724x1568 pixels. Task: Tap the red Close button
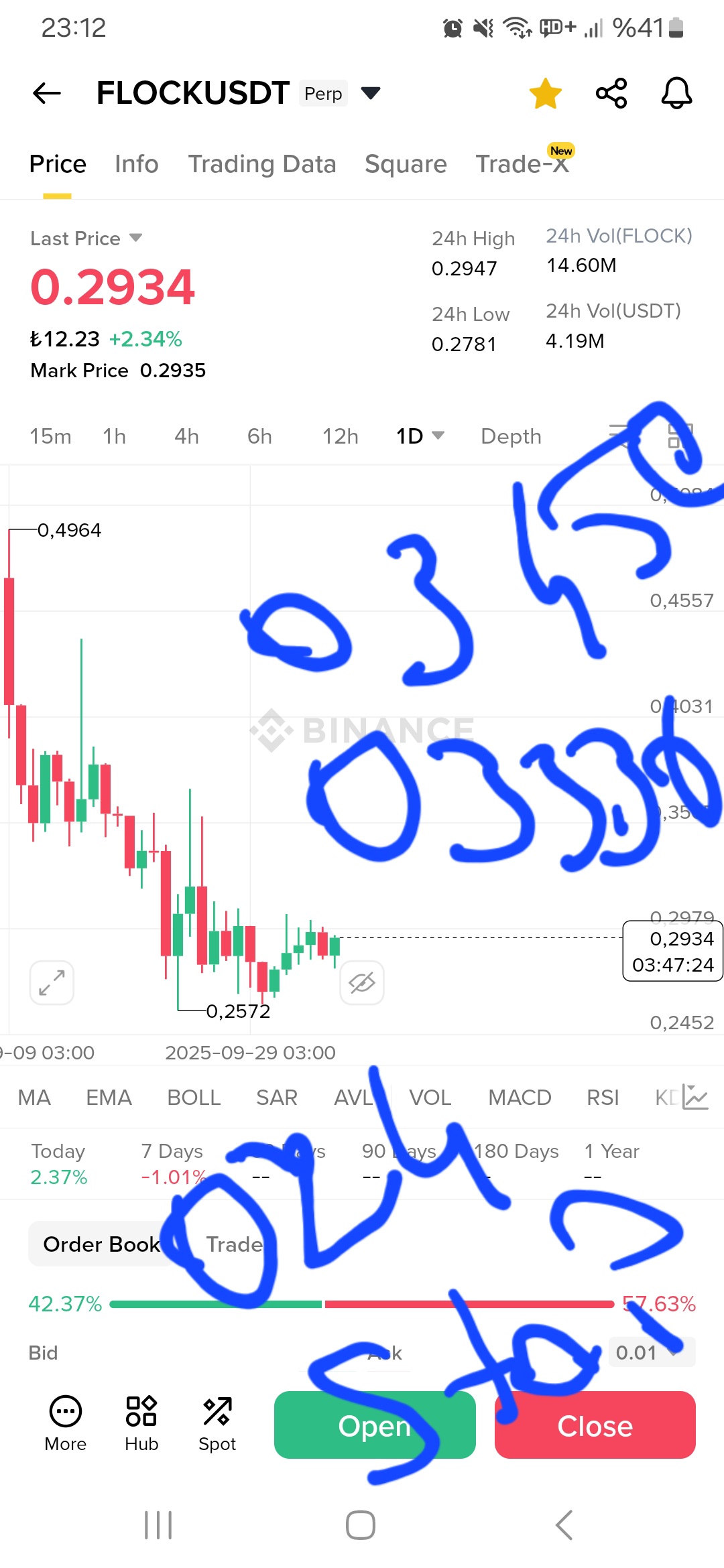(x=595, y=1425)
